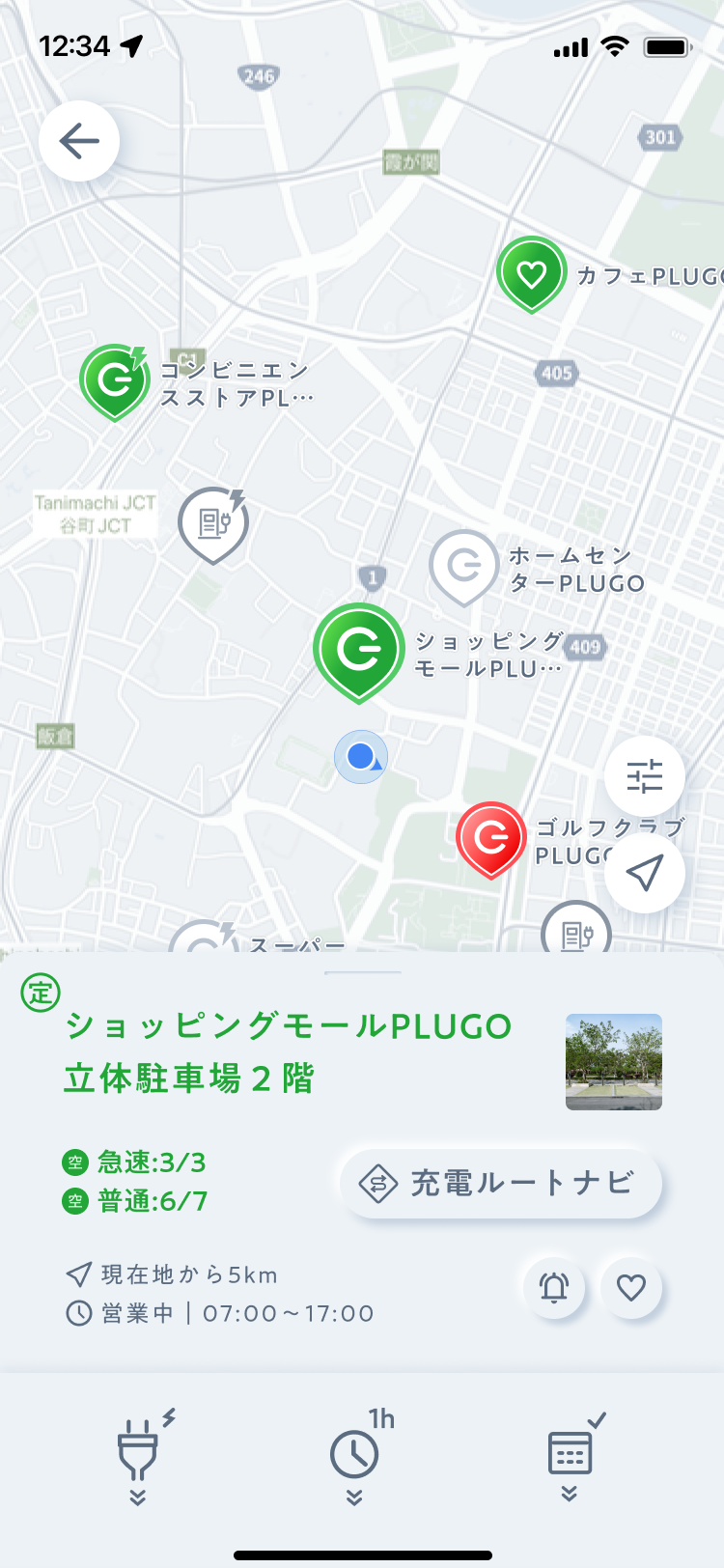
Task: Start 充電ルートナビ navigation
Action: (x=501, y=1183)
